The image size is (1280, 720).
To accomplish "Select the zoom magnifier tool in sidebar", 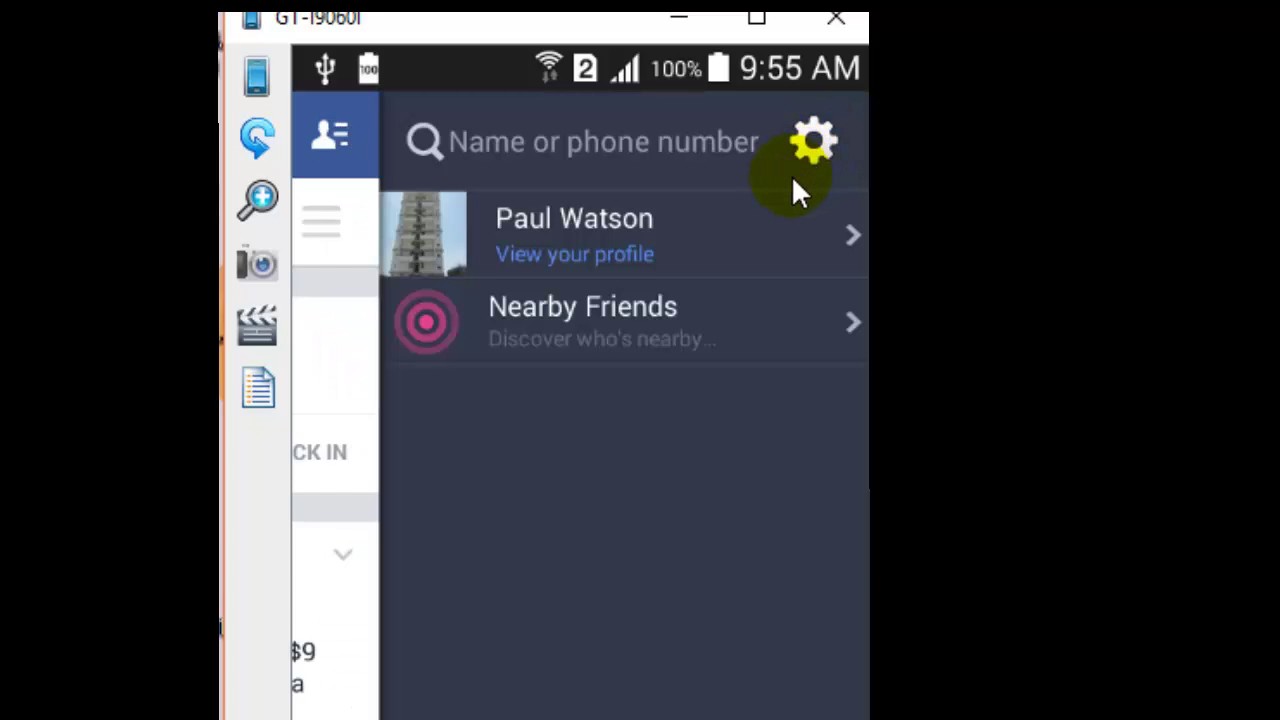I will click(257, 200).
